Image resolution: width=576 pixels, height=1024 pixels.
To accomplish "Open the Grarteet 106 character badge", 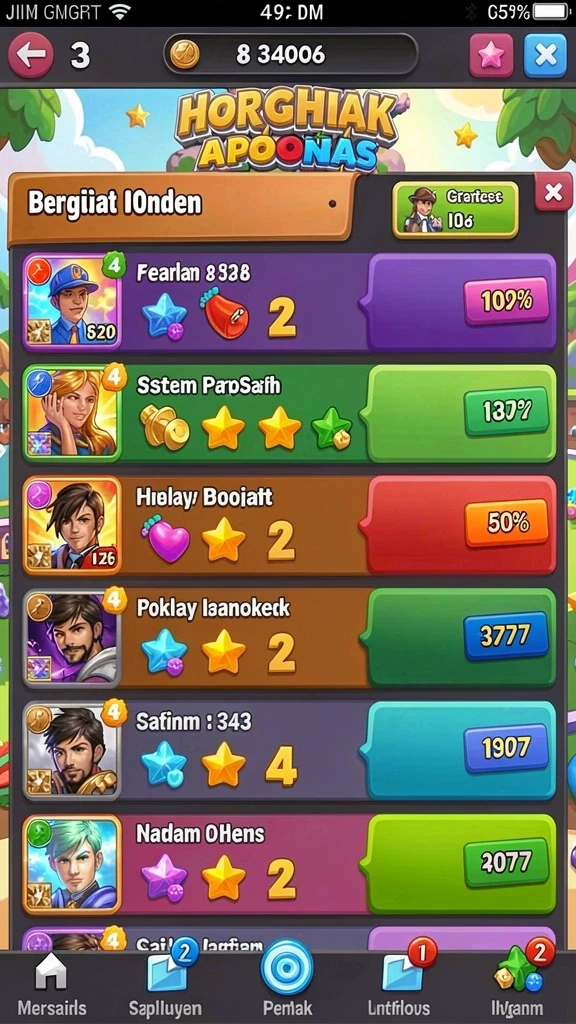I will (x=455, y=209).
